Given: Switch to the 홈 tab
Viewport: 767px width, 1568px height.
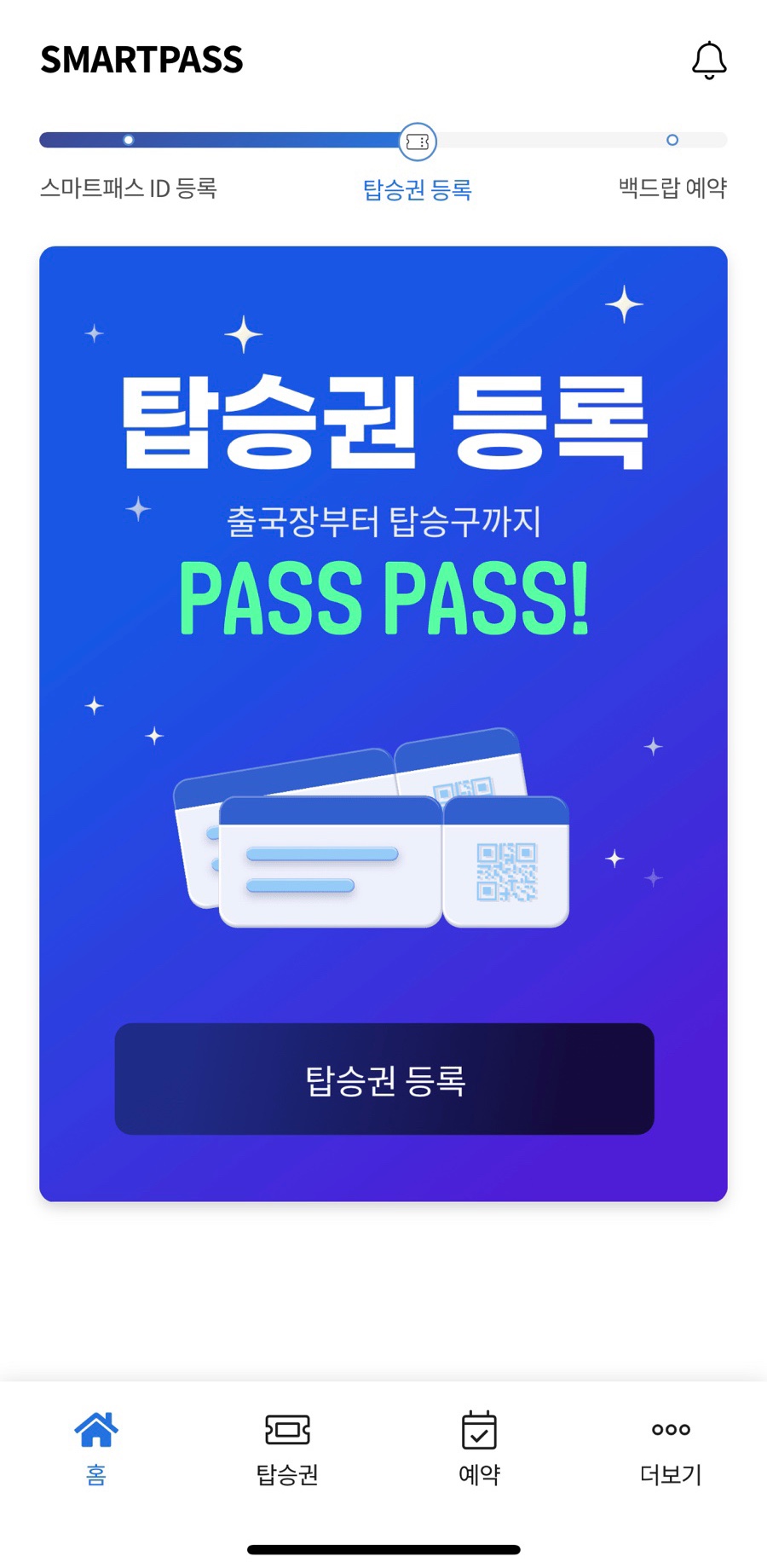Looking at the screenshot, I should [x=96, y=1449].
